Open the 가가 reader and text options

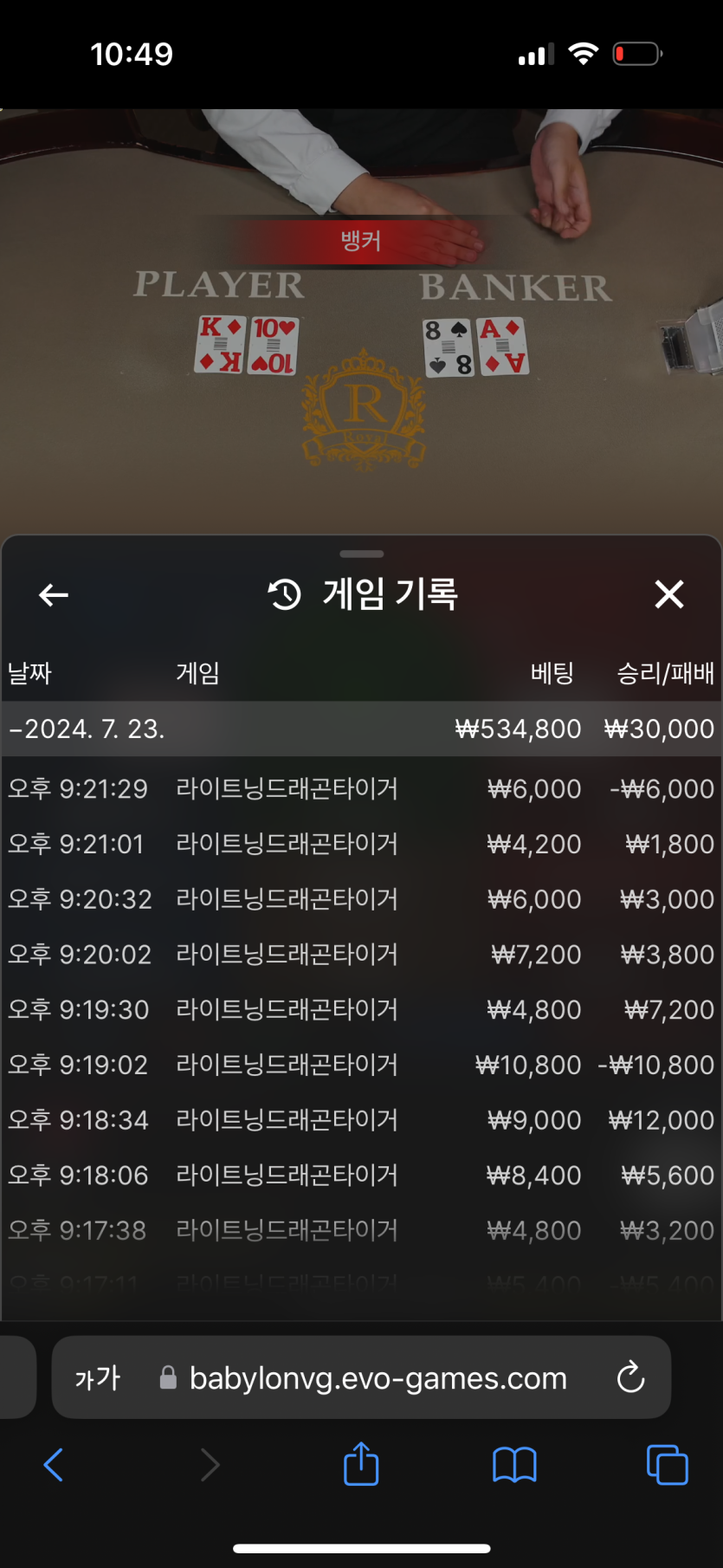(97, 1377)
